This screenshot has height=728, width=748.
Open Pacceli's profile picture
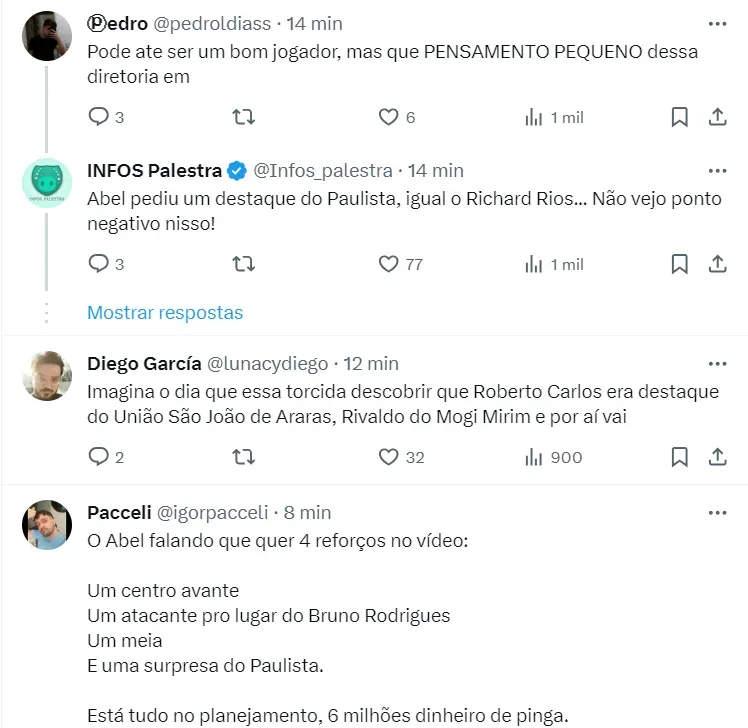(x=47, y=525)
